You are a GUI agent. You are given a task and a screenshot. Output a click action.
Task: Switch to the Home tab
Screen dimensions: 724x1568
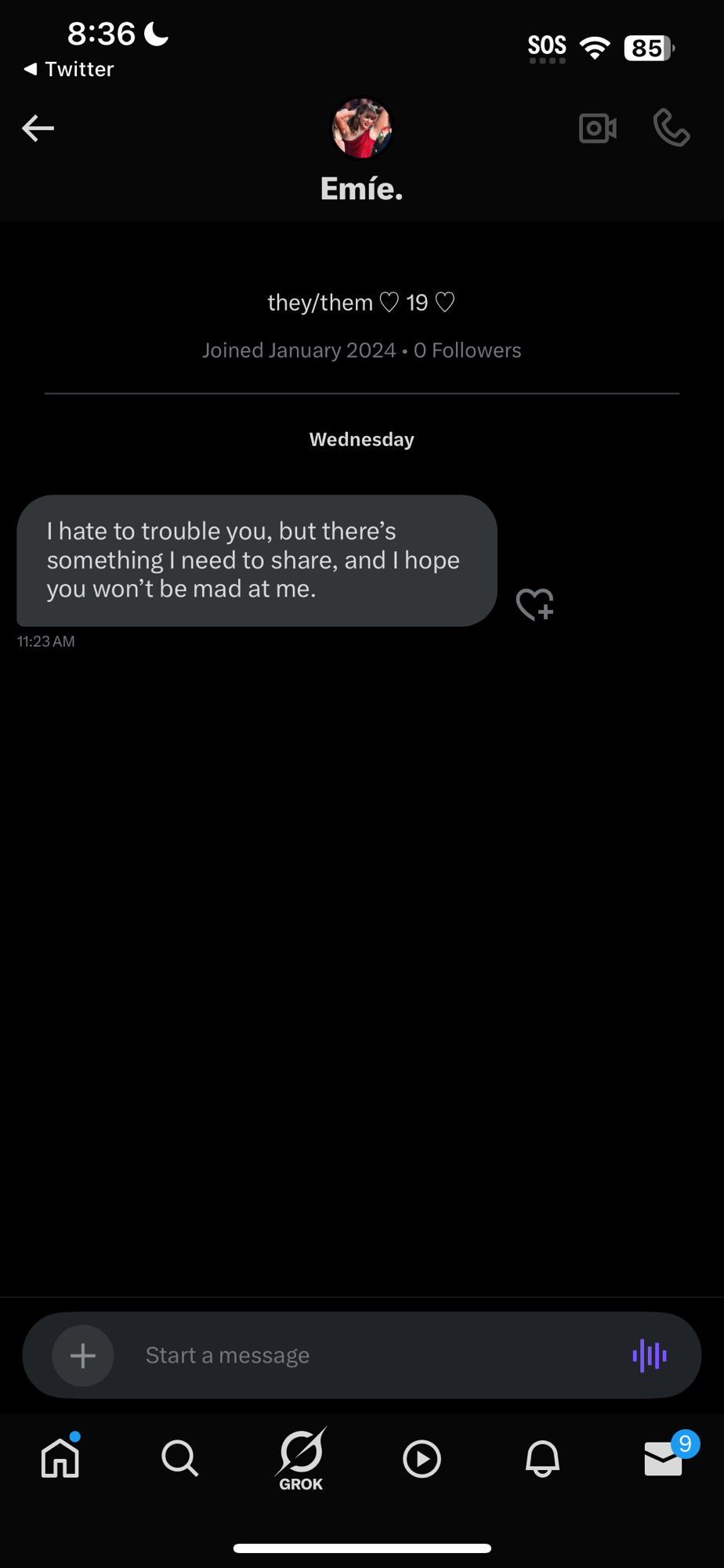(x=60, y=1458)
